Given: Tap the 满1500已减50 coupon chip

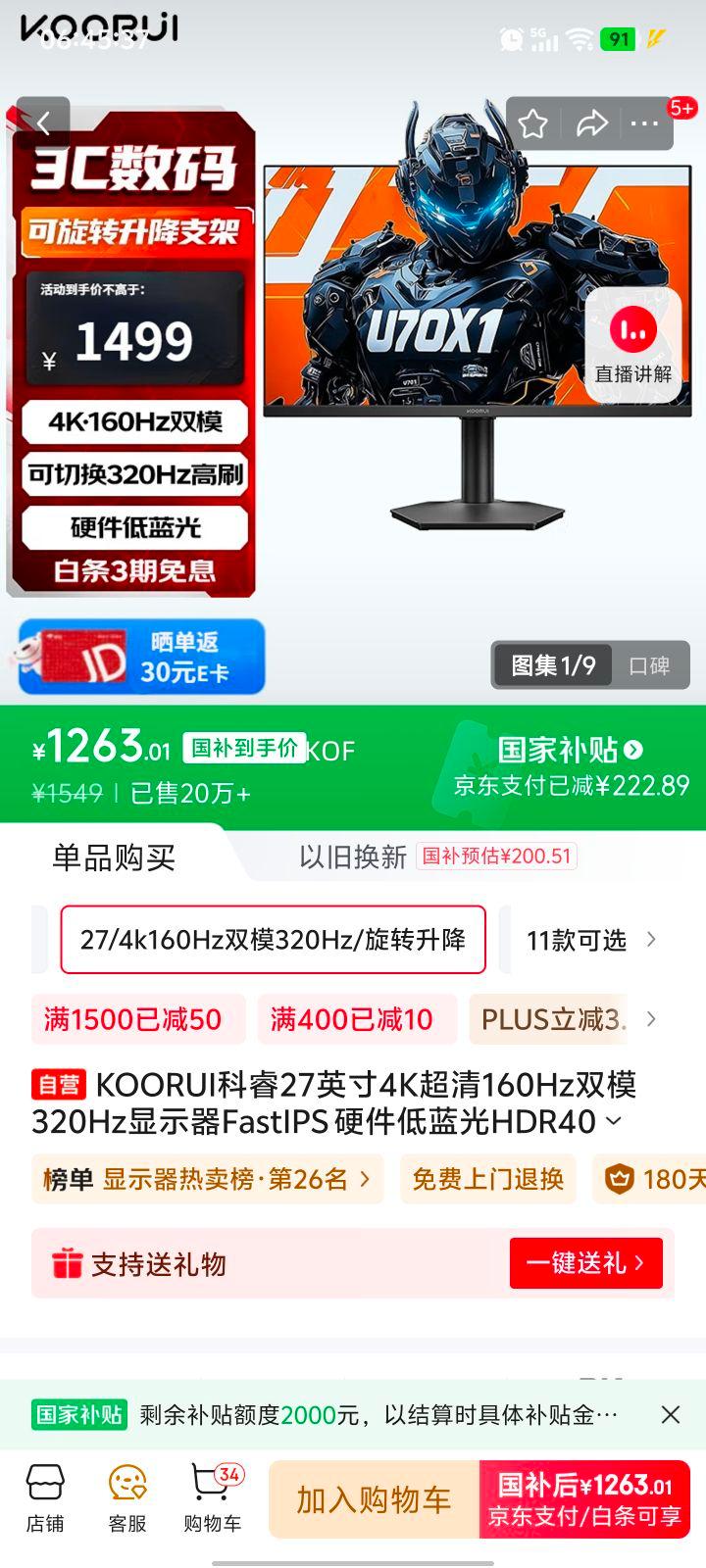Looking at the screenshot, I should click(x=133, y=1019).
